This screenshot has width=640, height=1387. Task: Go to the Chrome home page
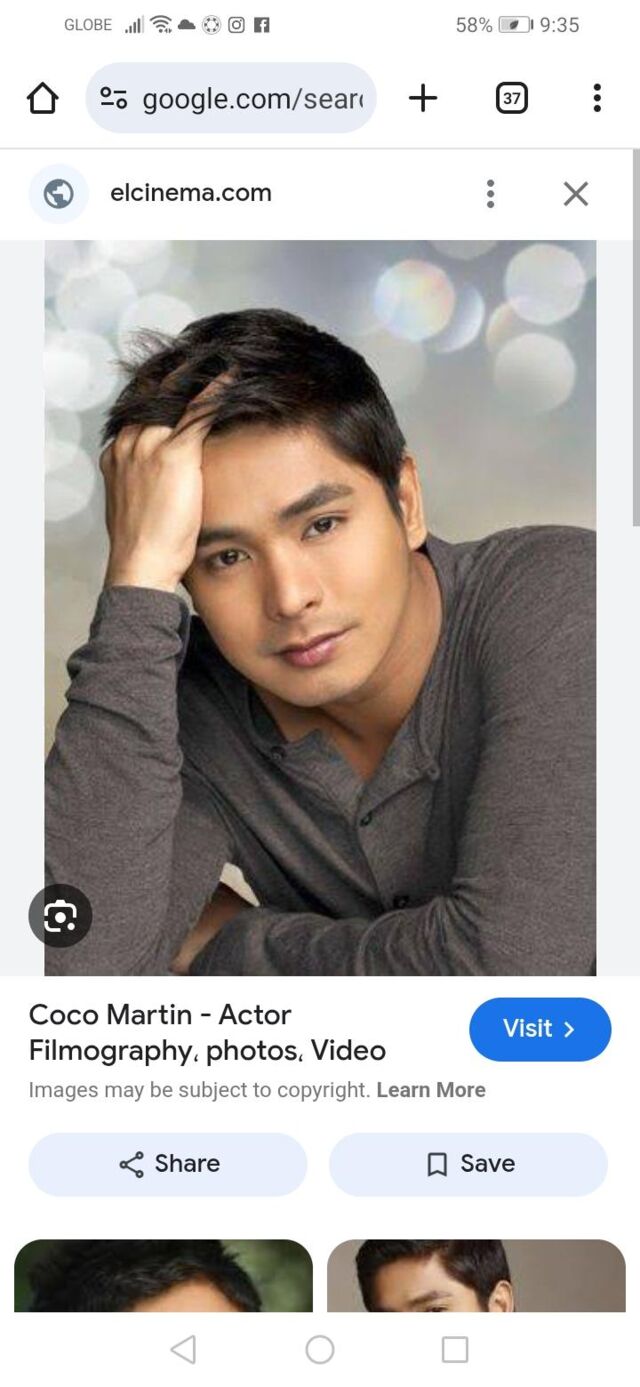point(42,98)
